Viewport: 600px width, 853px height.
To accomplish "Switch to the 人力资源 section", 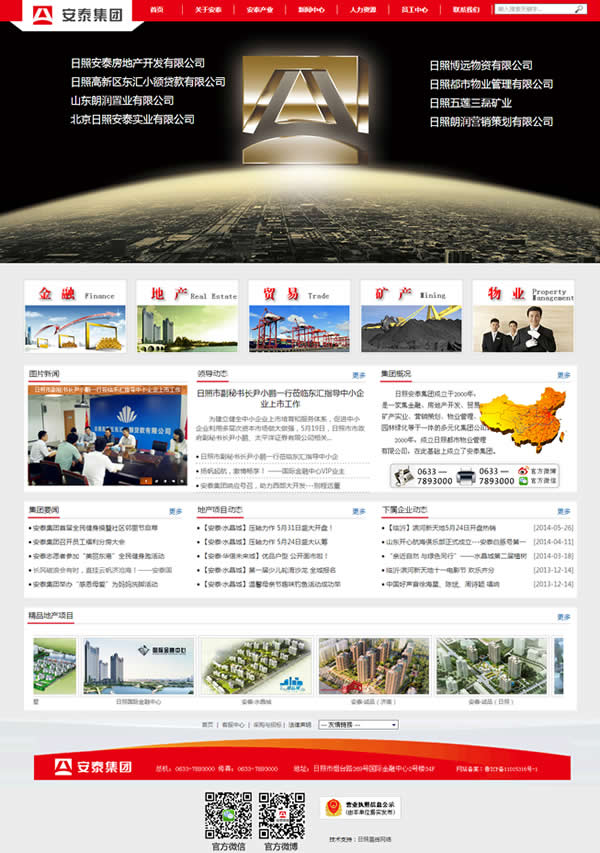I will tap(363, 8).
